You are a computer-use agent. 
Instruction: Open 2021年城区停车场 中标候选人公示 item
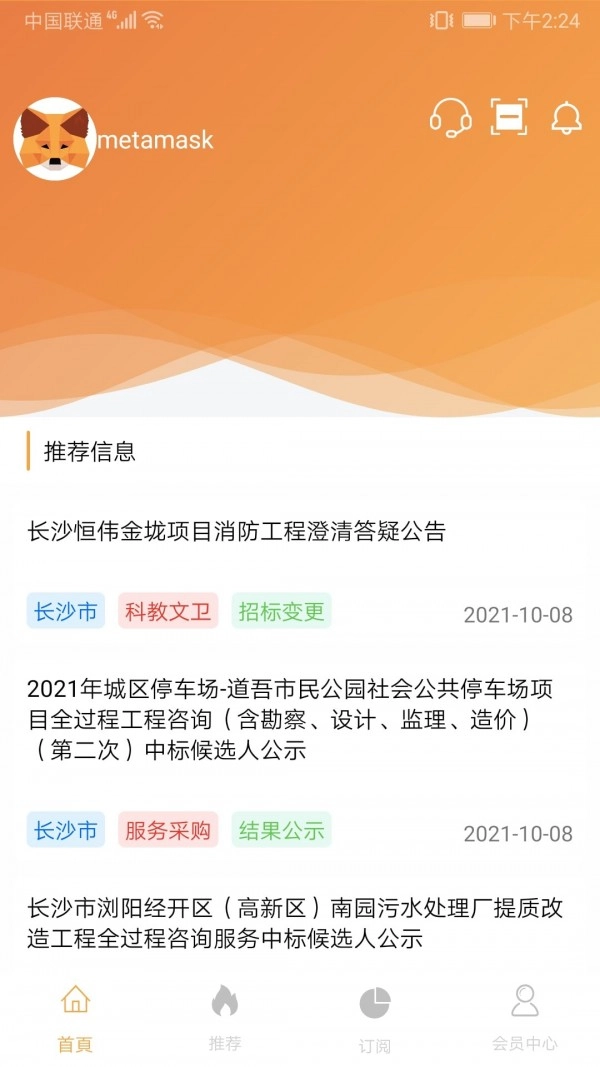pos(290,719)
